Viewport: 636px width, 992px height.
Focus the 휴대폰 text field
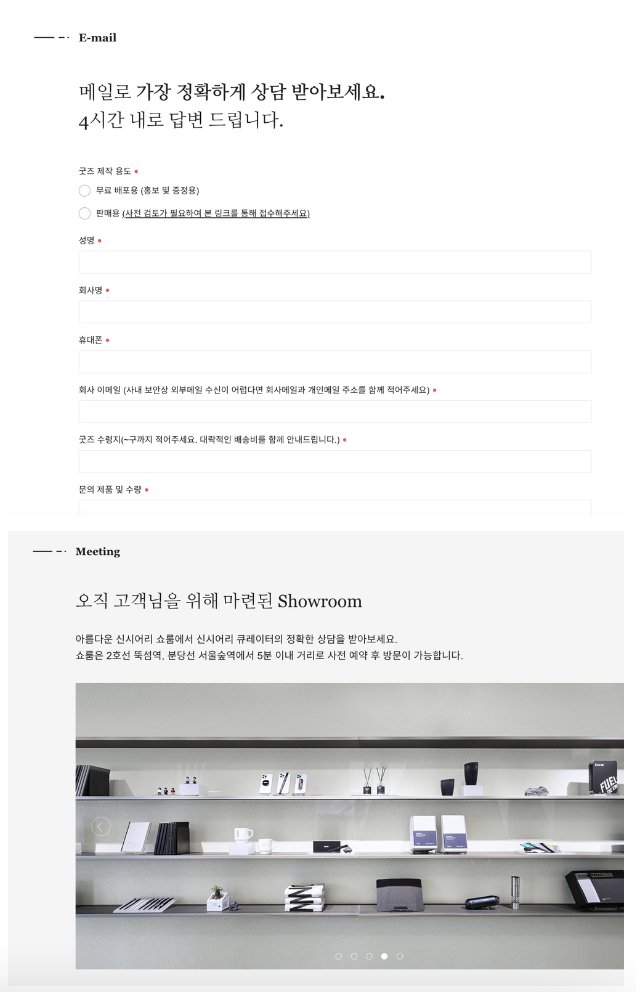335,362
